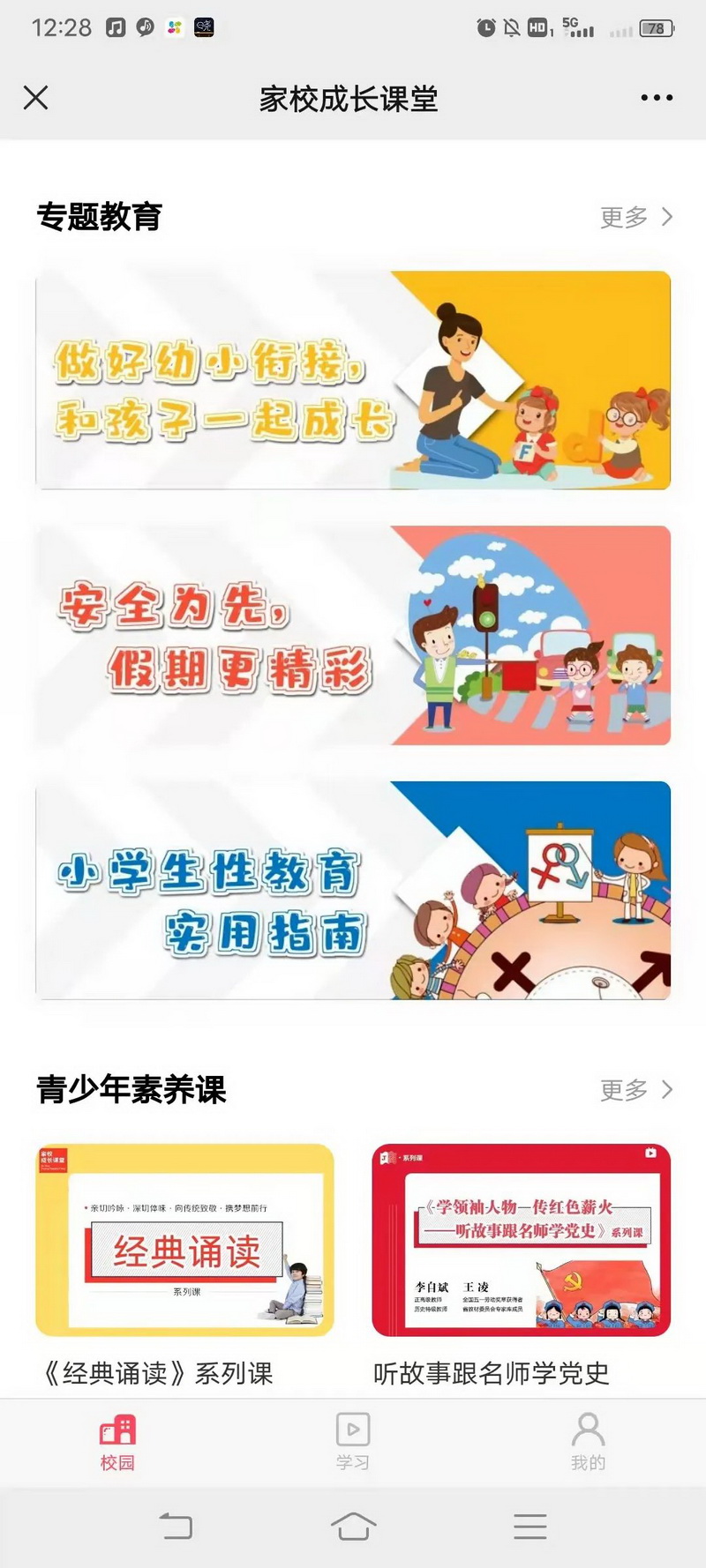Open the 做好幼小衔接 banner
Screen dimensions: 706x1568
click(x=353, y=380)
